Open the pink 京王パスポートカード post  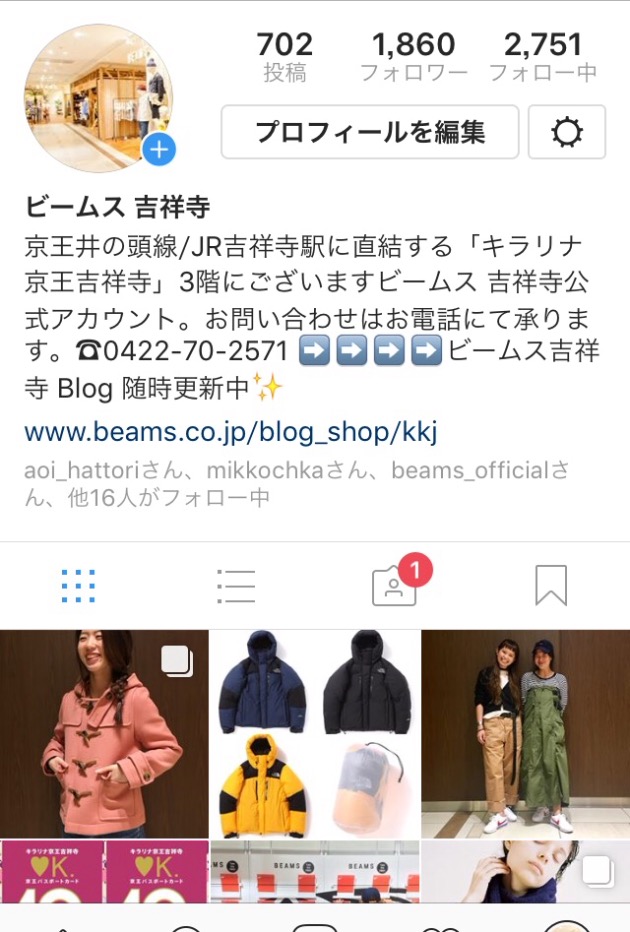[104, 871]
